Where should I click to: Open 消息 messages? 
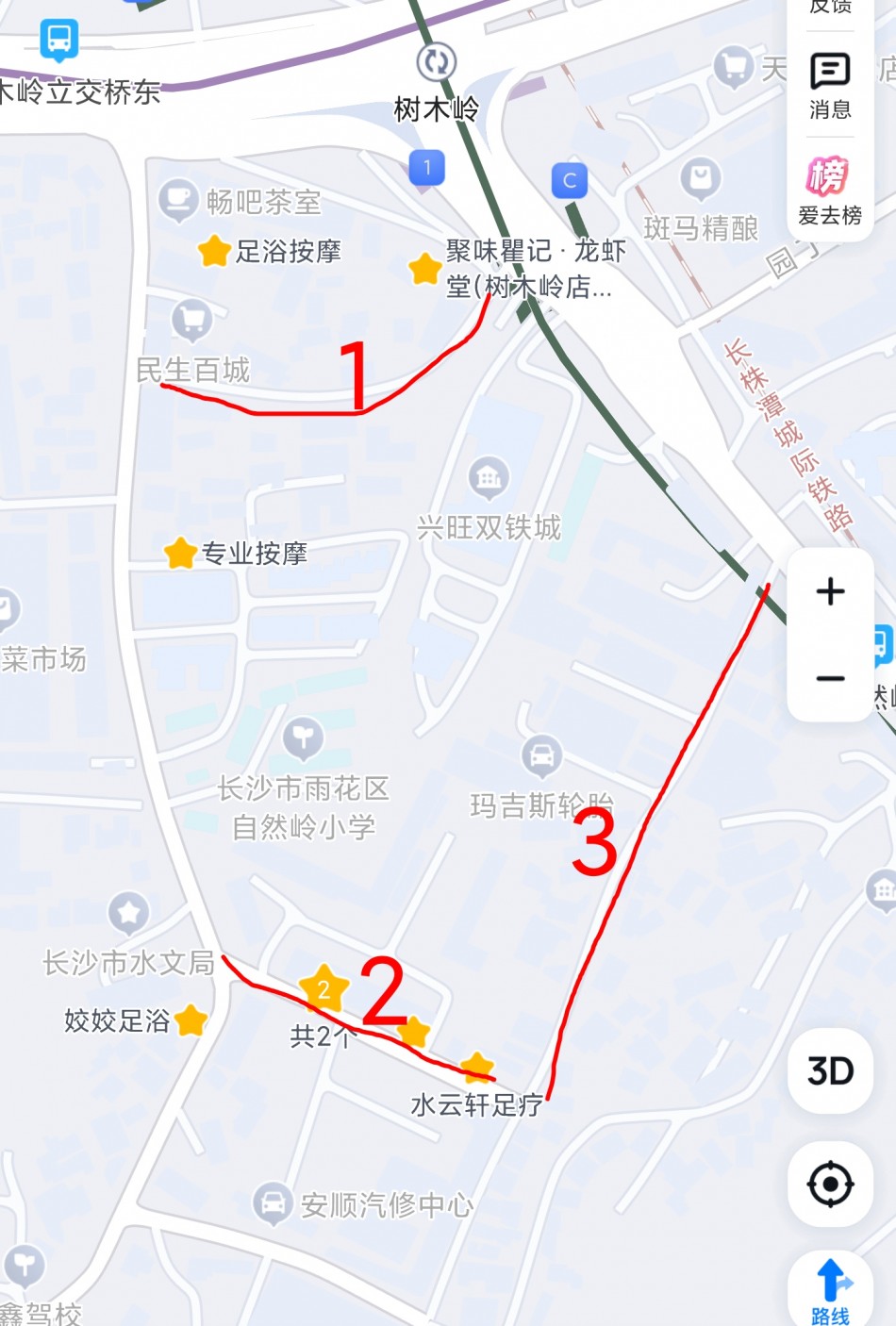click(x=830, y=85)
